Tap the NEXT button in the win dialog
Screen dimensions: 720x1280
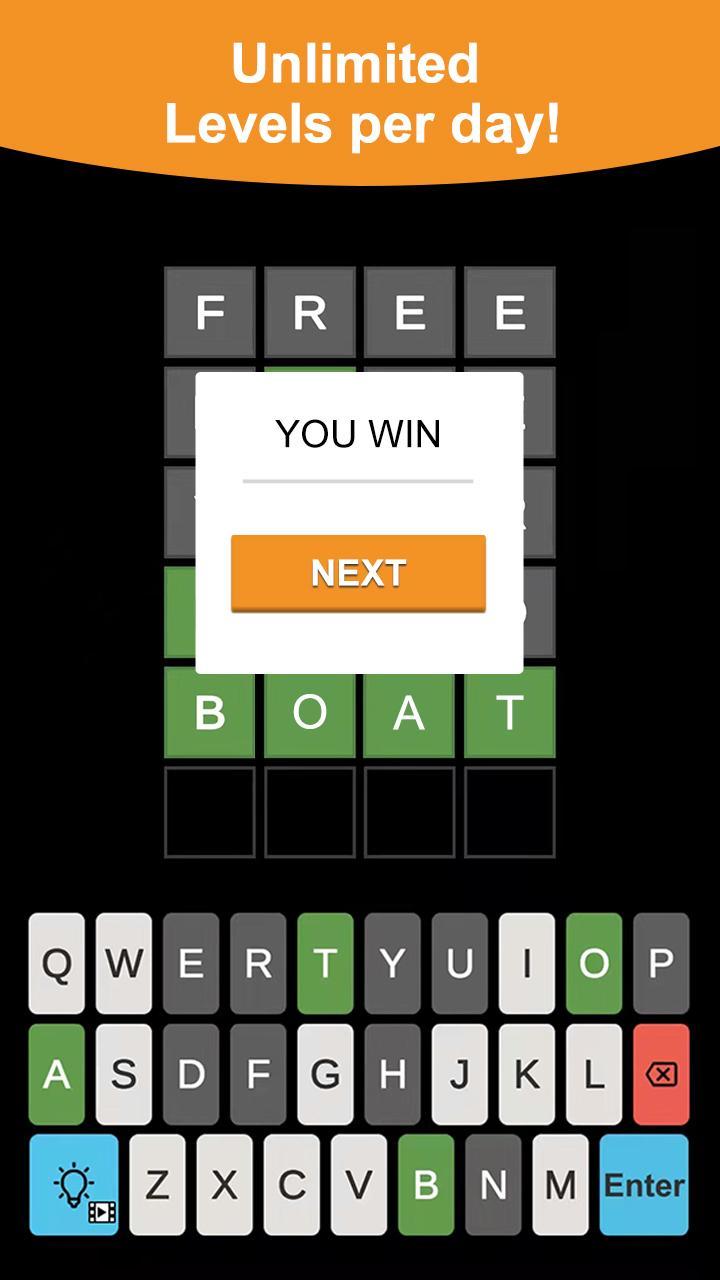tap(358, 573)
